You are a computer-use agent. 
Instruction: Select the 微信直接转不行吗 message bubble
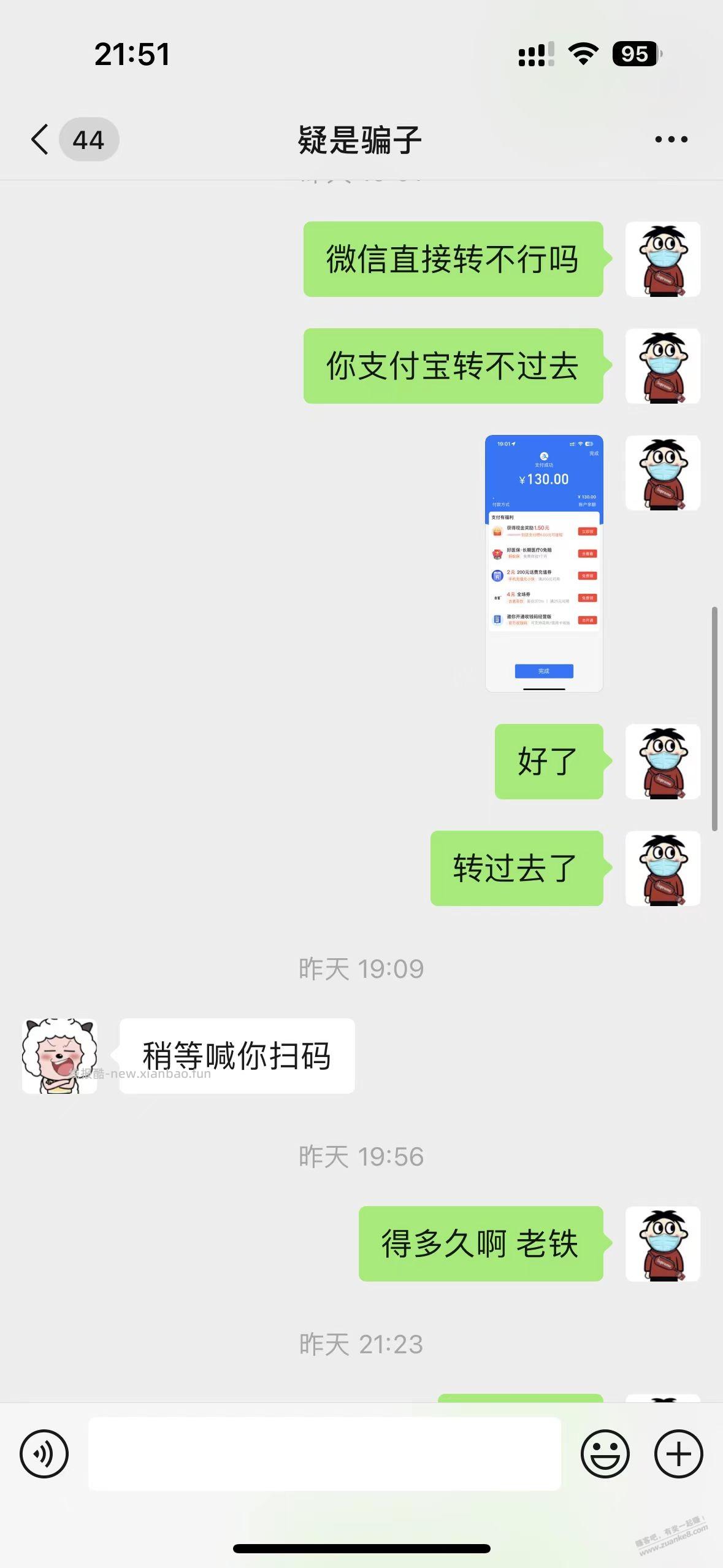[454, 259]
